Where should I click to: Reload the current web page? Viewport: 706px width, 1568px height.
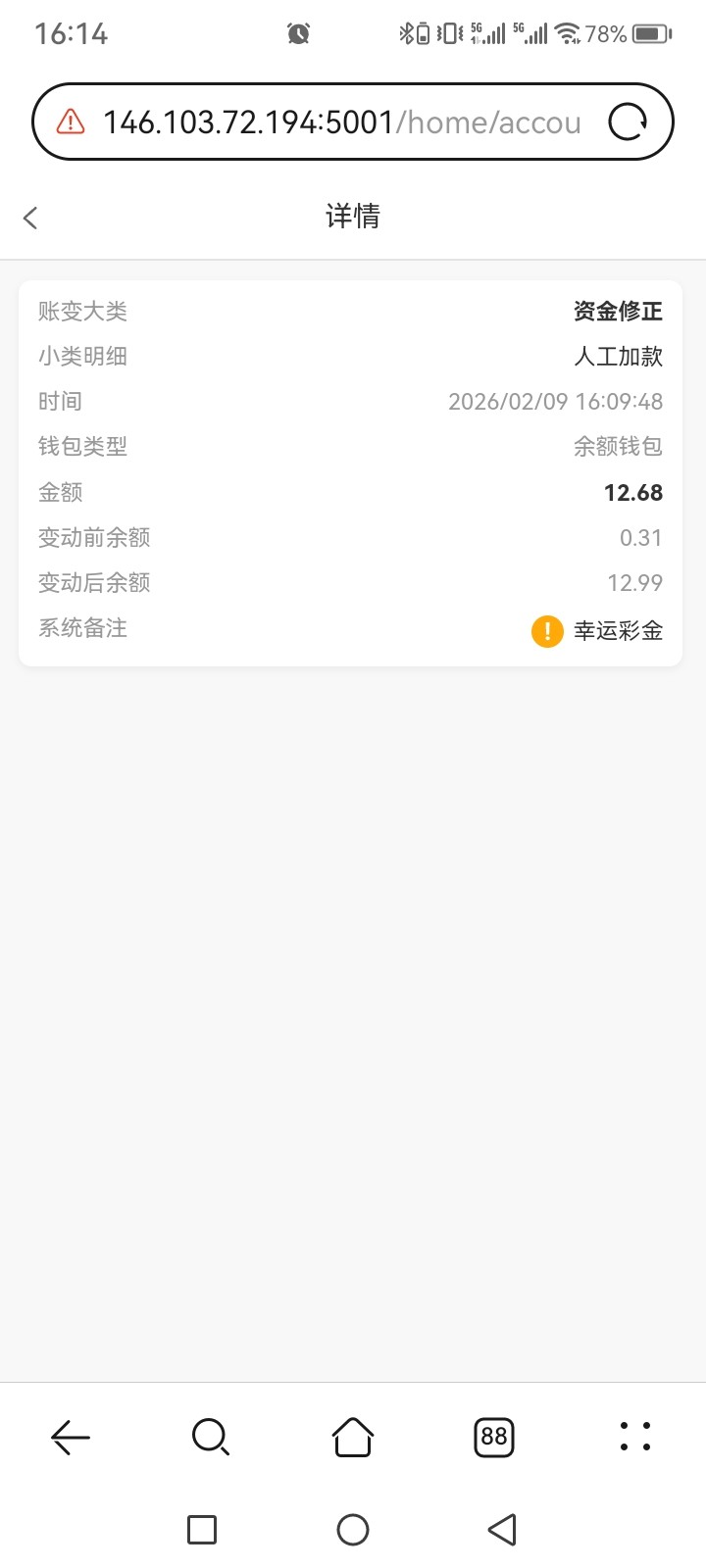(628, 122)
